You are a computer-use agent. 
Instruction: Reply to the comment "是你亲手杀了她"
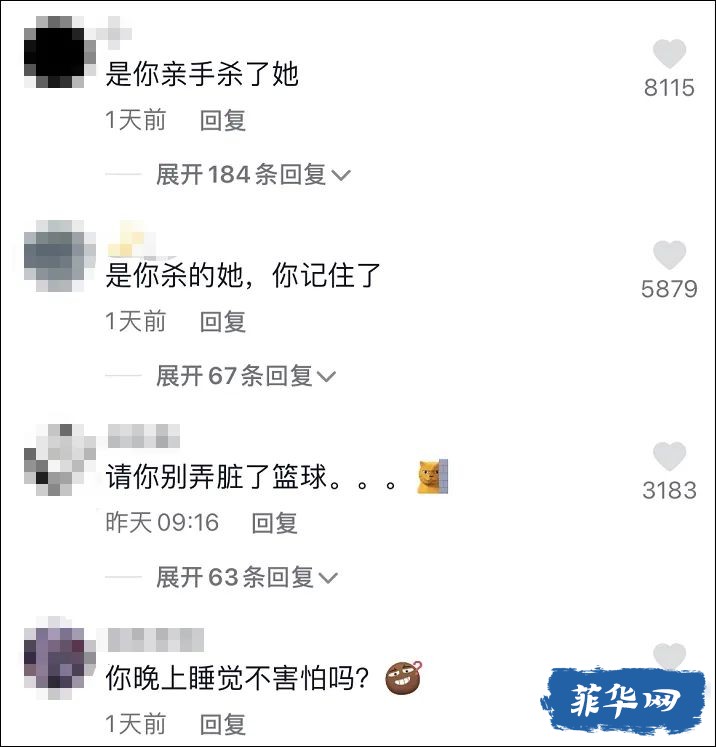[x=223, y=121]
